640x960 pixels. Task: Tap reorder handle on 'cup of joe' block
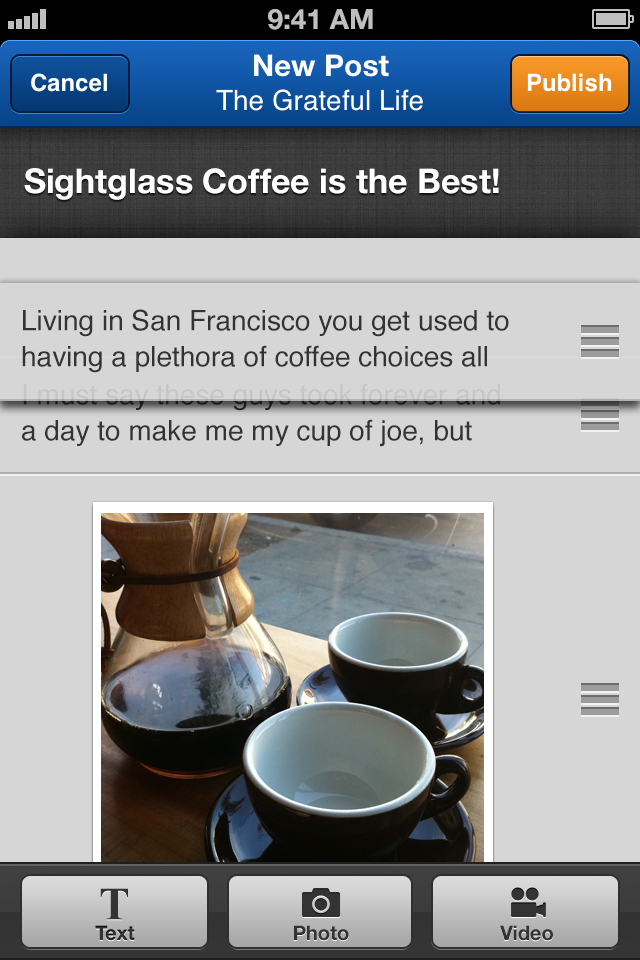(x=600, y=418)
